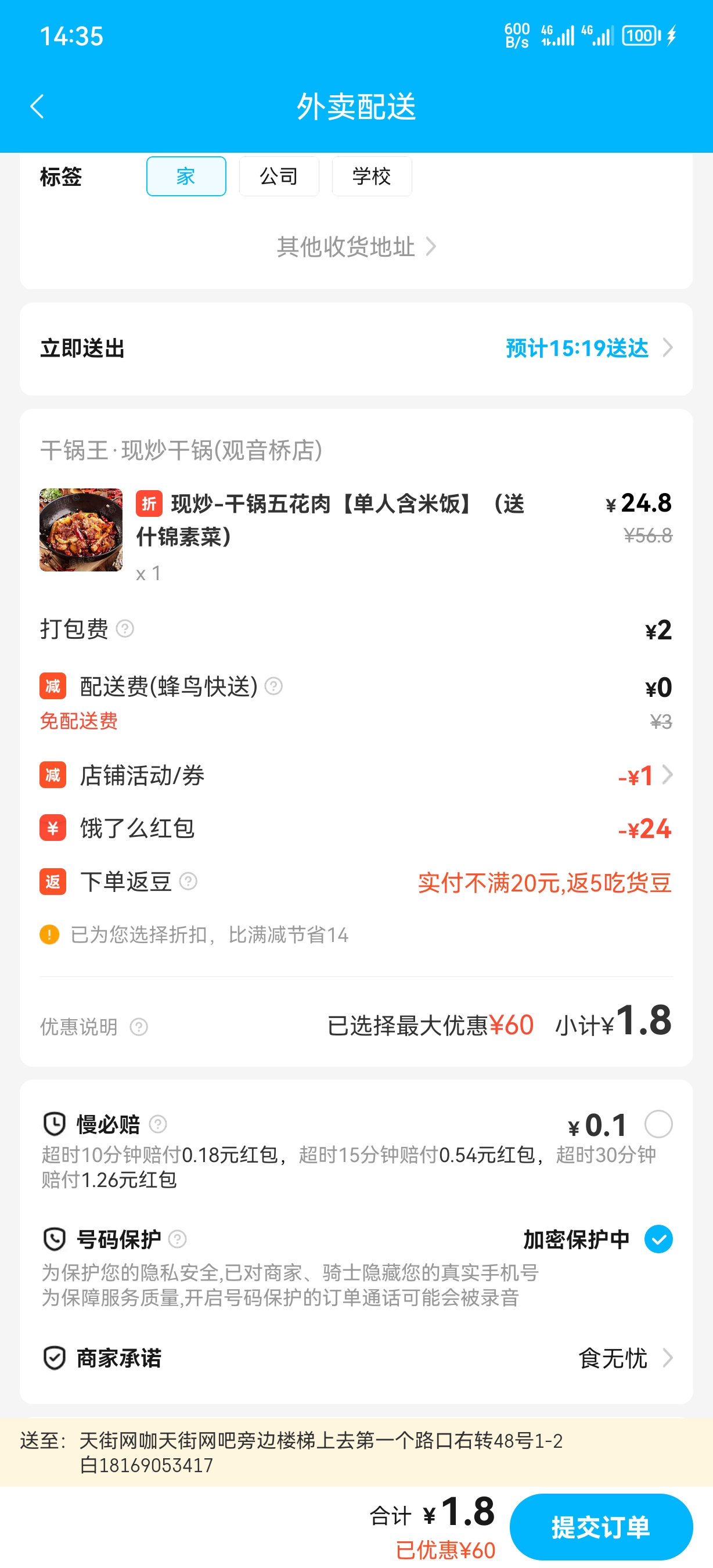Screen dimensions: 713x1568
Task: Open help icon next to 慢必赔
Action: click(x=157, y=1124)
